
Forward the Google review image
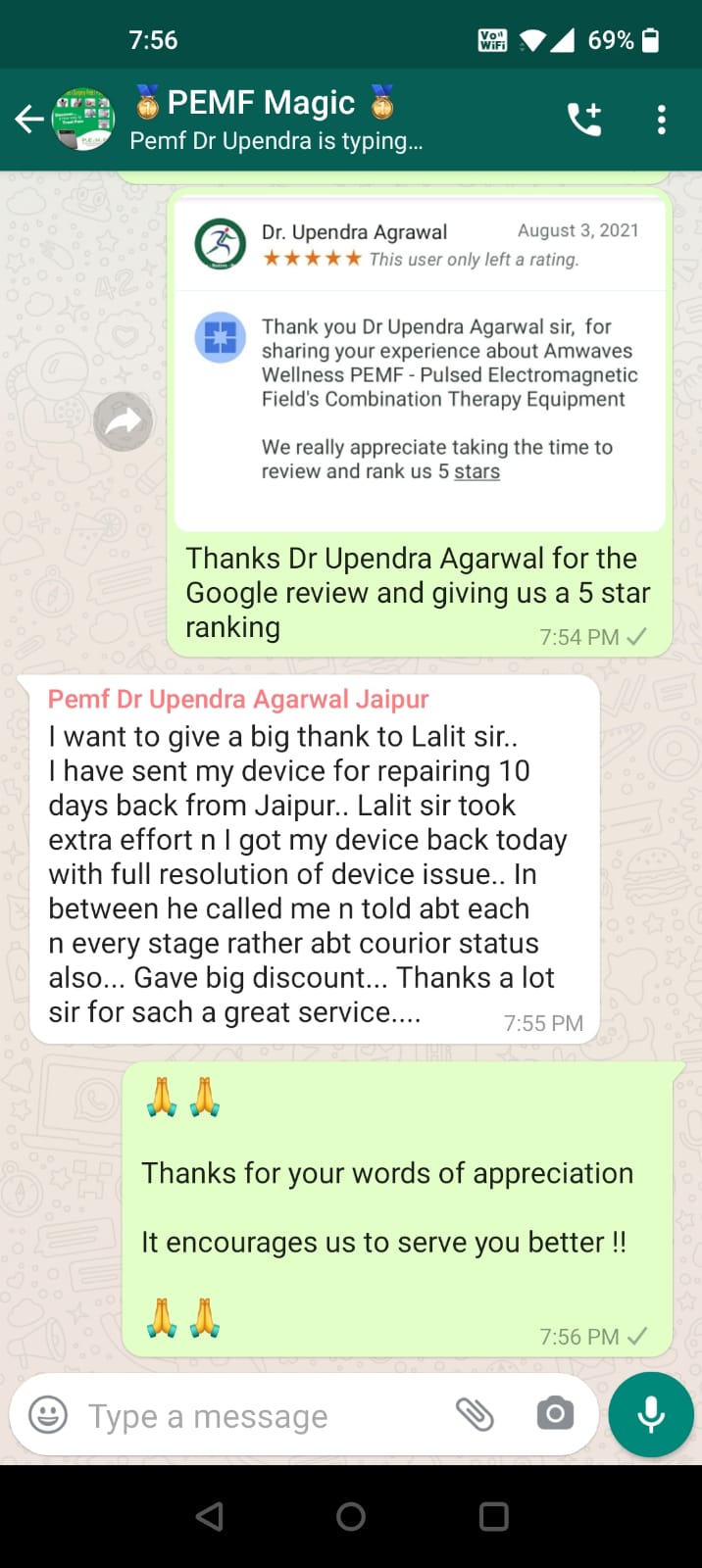click(123, 421)
